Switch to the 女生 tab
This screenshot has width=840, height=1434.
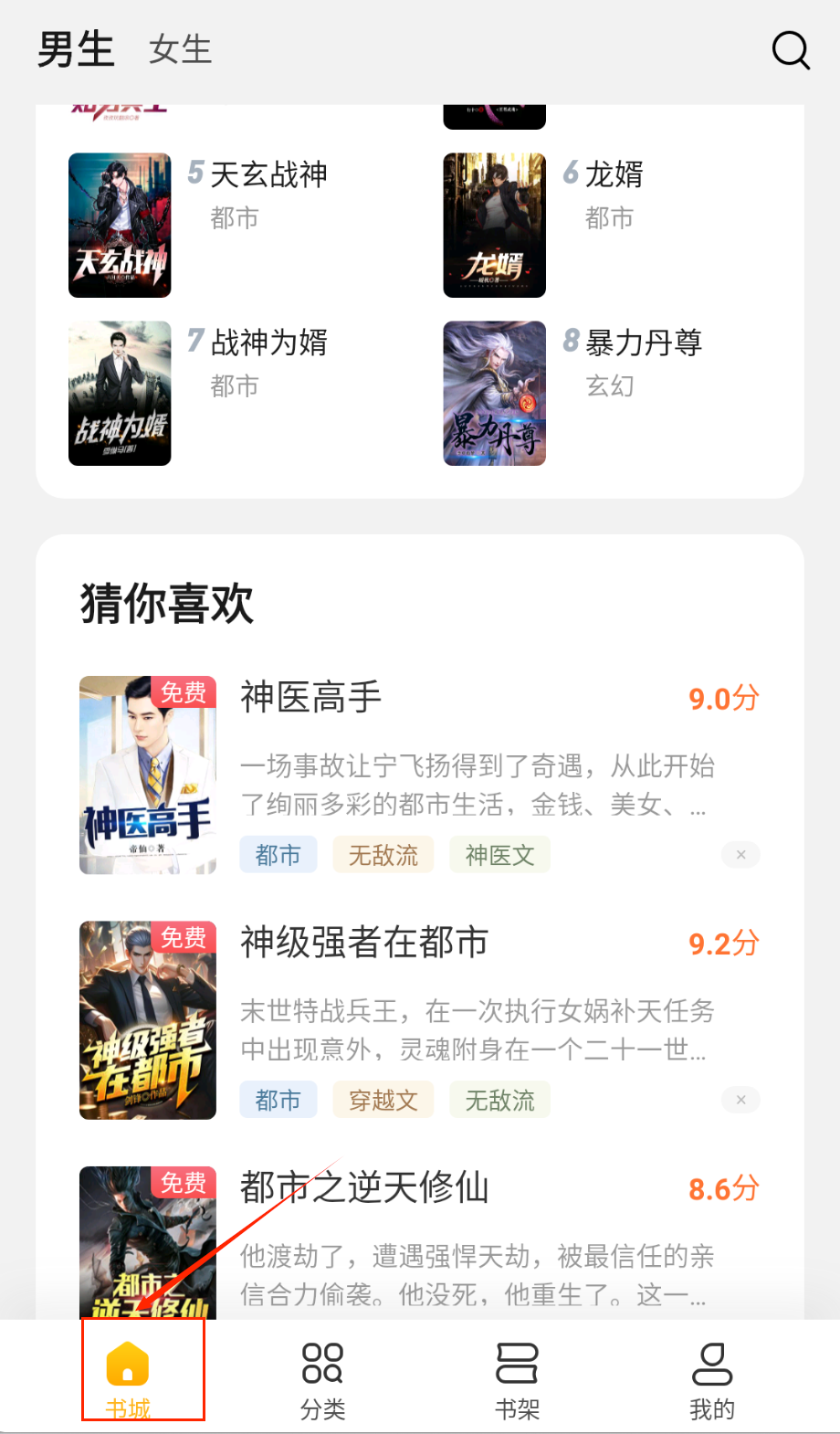(181, 49)
